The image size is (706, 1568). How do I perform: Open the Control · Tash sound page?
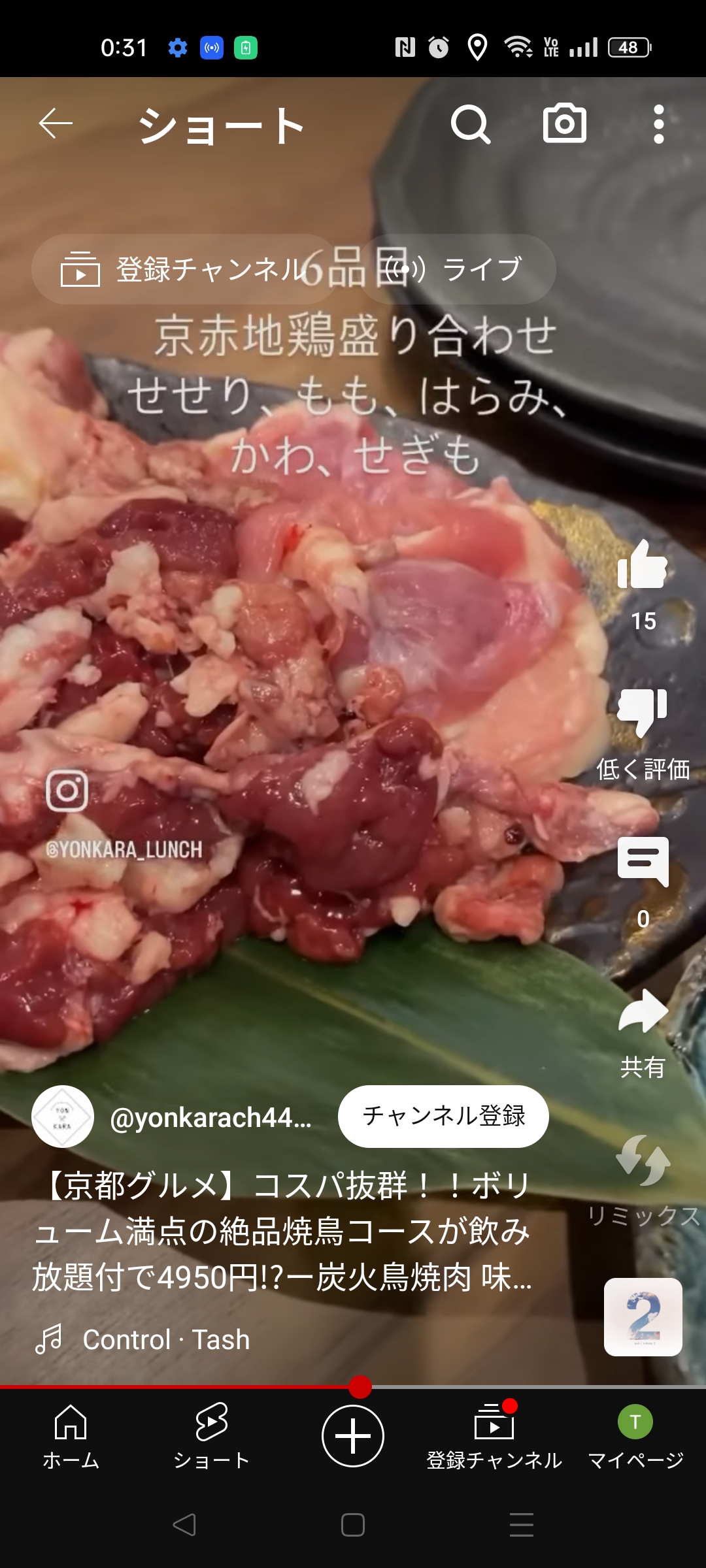click(166, 1340)
